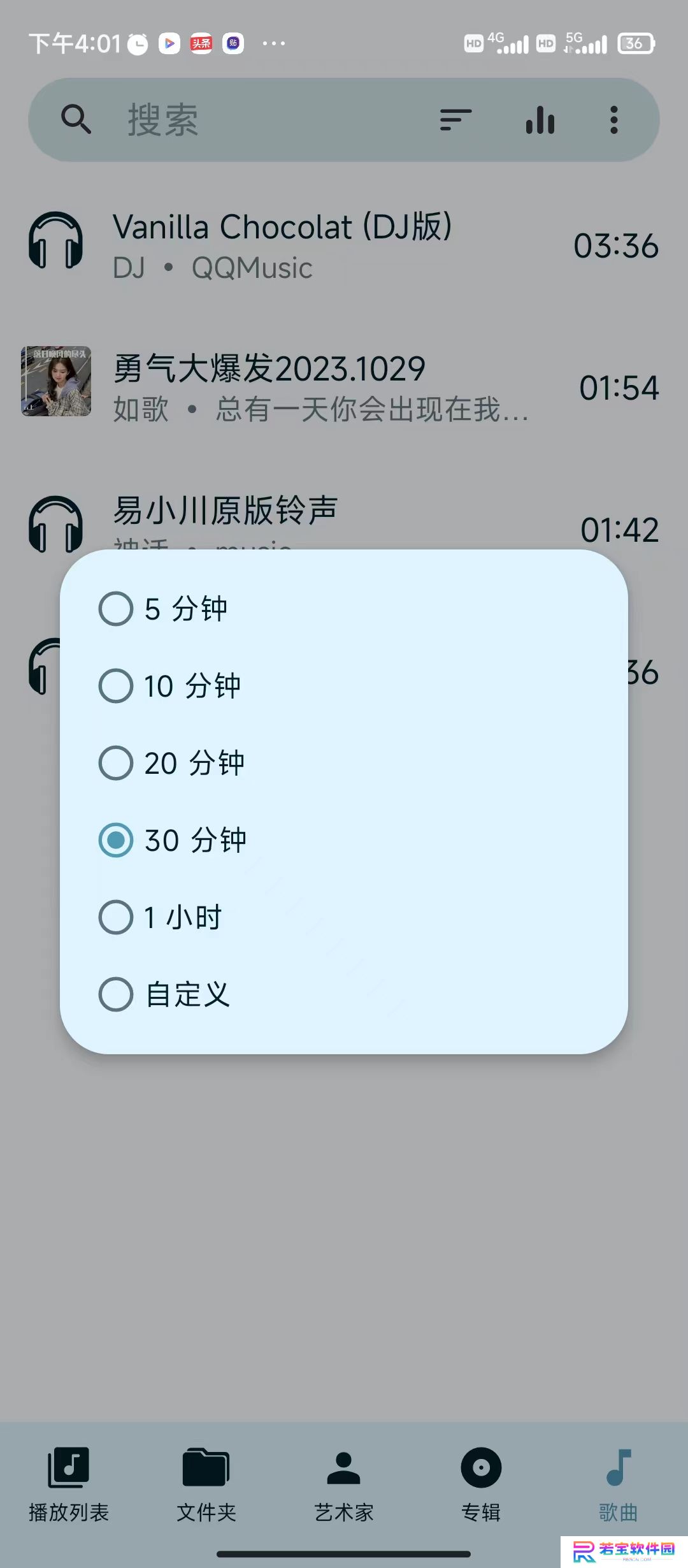Viewport: 688px width, 1568px height.
Task: Go to the 艺术家 tab
Action: [344, 1485]
